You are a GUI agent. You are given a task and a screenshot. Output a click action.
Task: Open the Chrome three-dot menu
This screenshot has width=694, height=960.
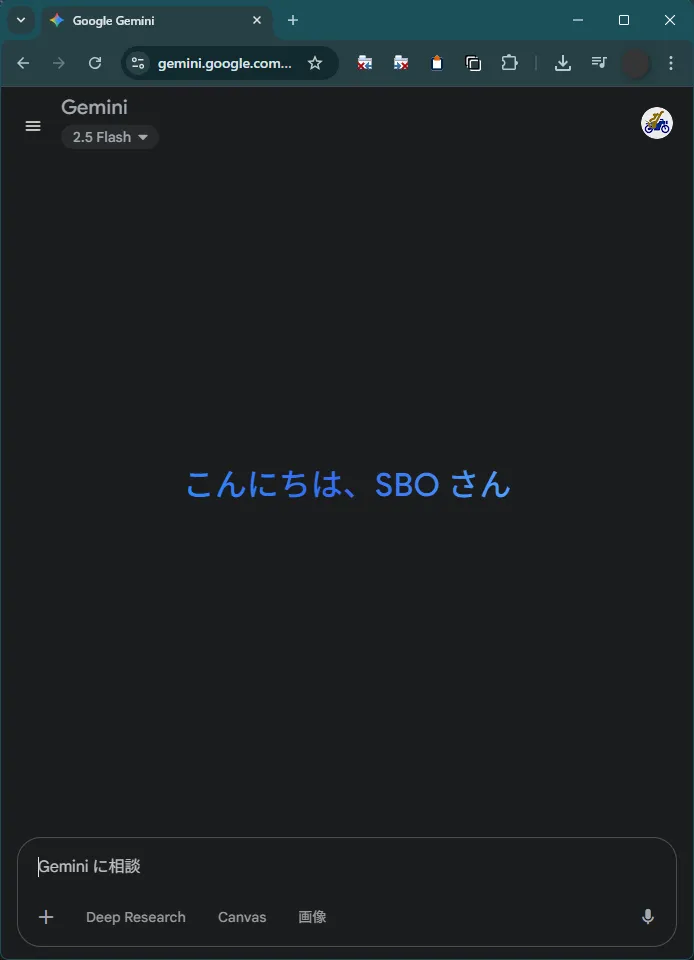671,63
